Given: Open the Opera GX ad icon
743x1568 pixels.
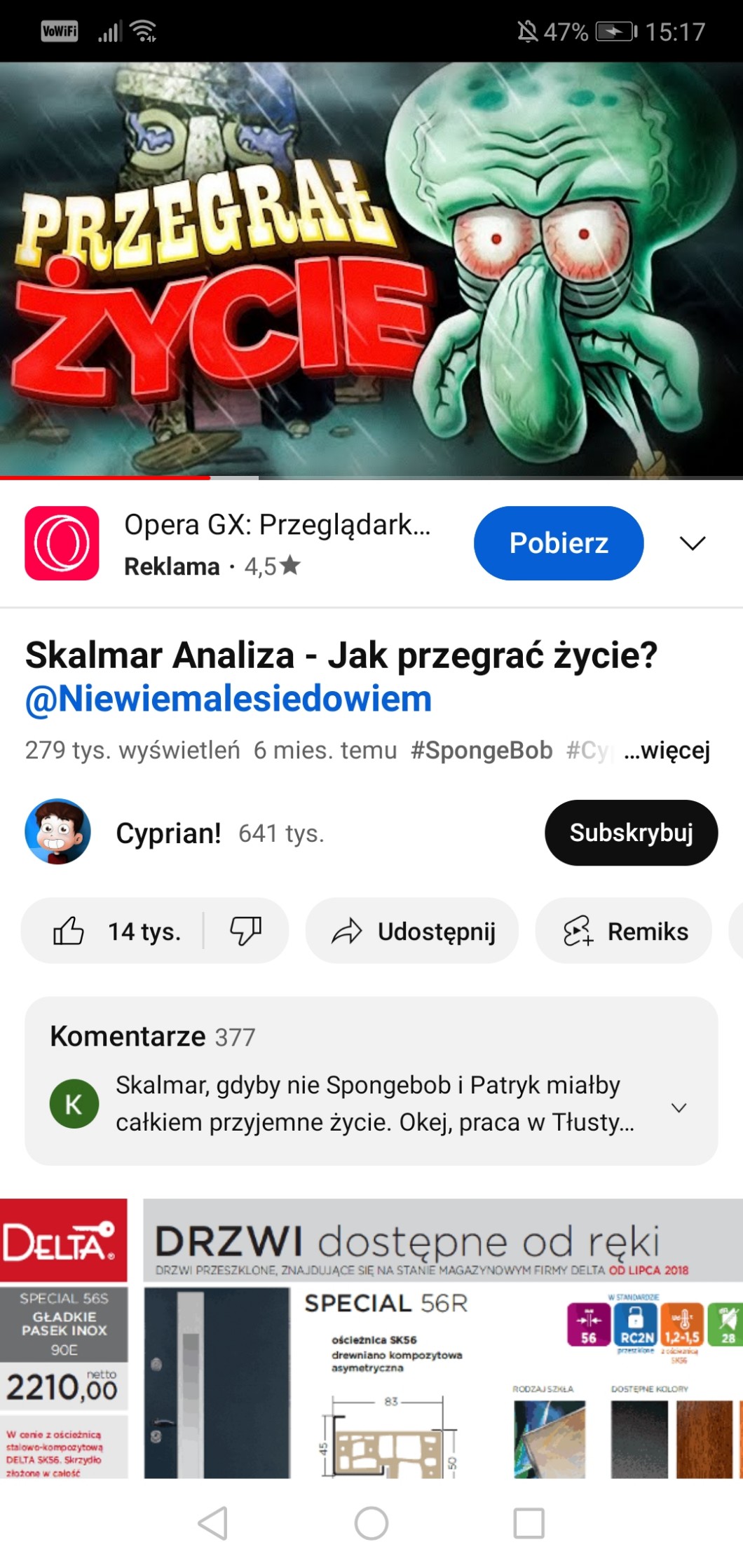Looking at the screenshot, I should pos(62,543).
